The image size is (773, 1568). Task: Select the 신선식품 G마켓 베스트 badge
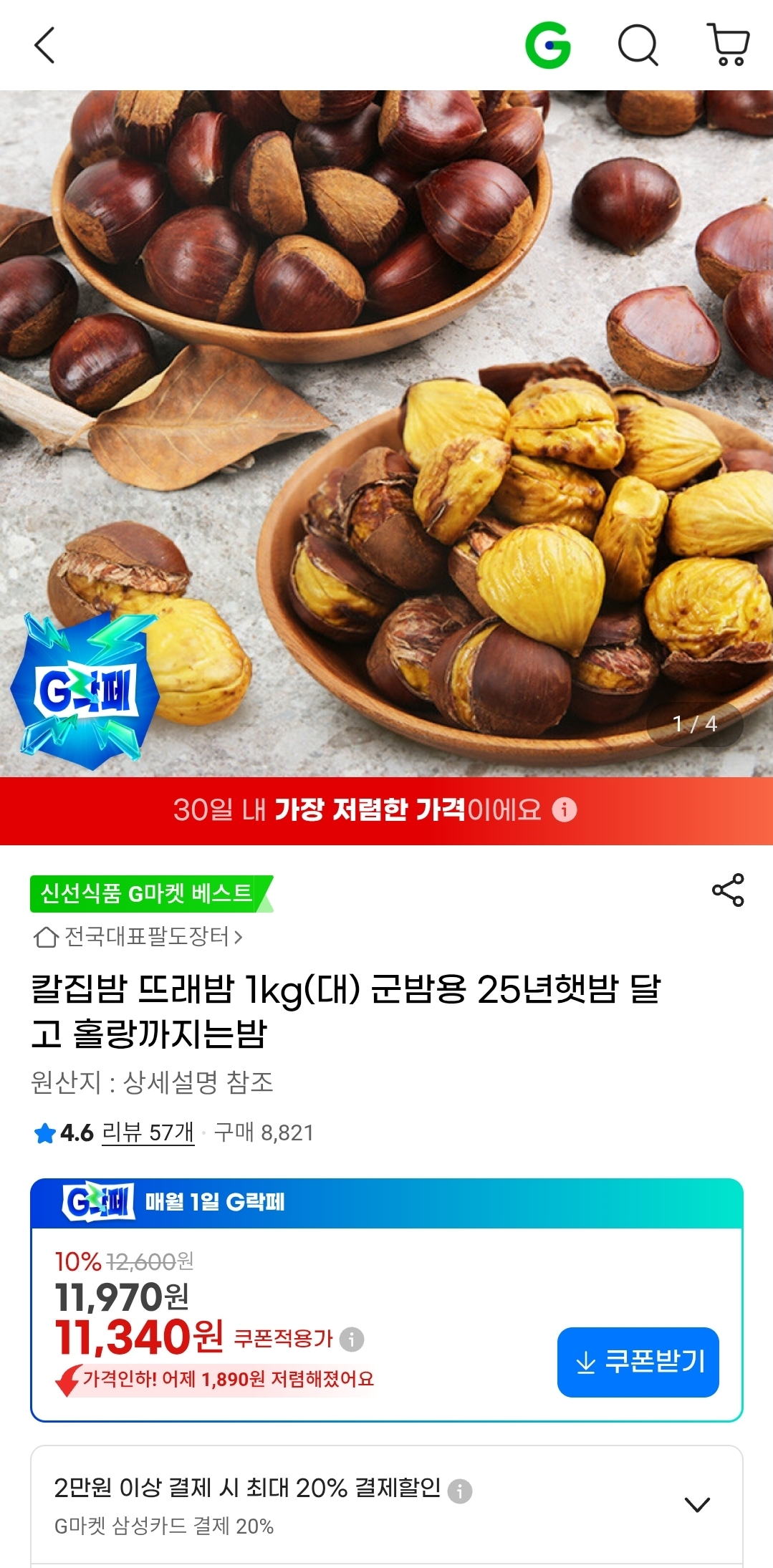(x=147, y=892)
